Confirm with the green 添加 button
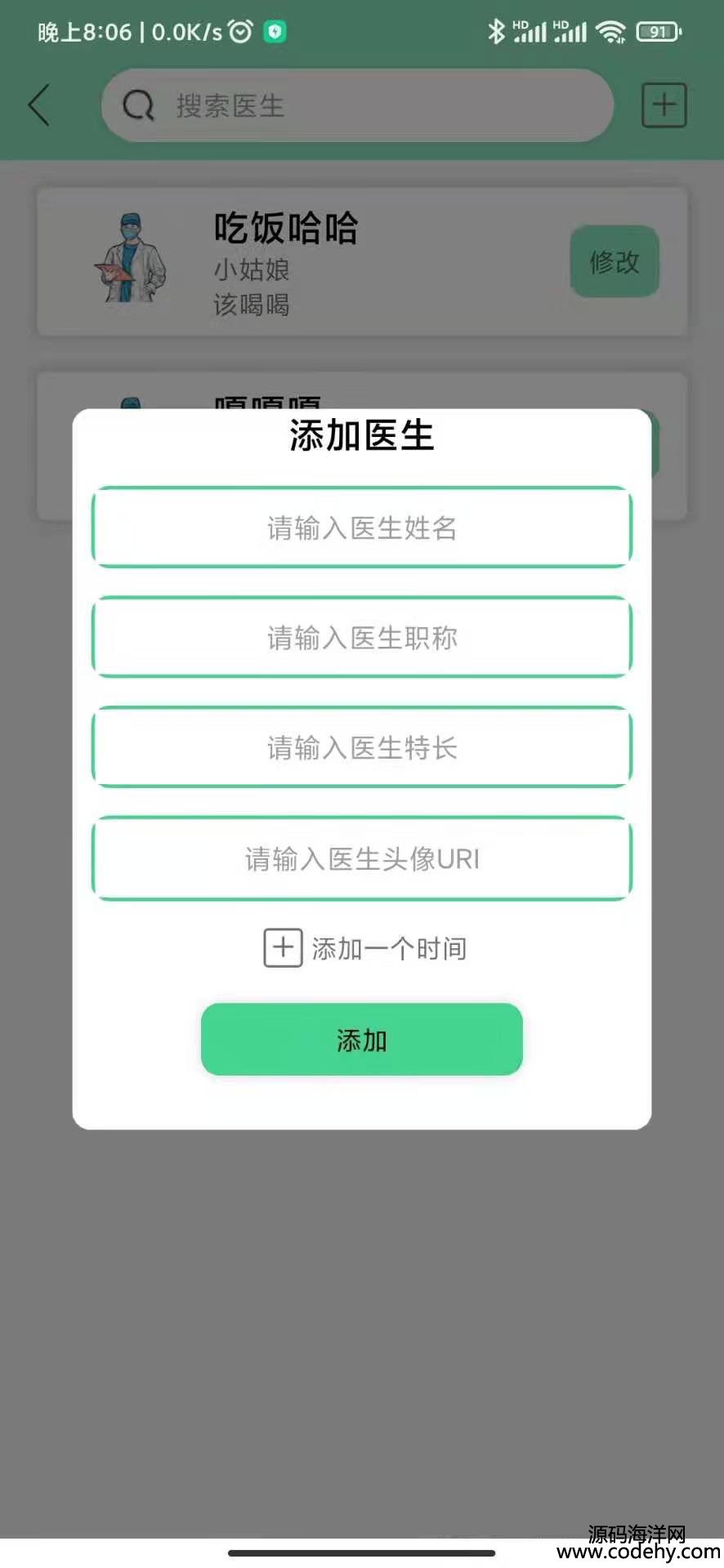This screenshot has width=724, height=1568. 361,1040
